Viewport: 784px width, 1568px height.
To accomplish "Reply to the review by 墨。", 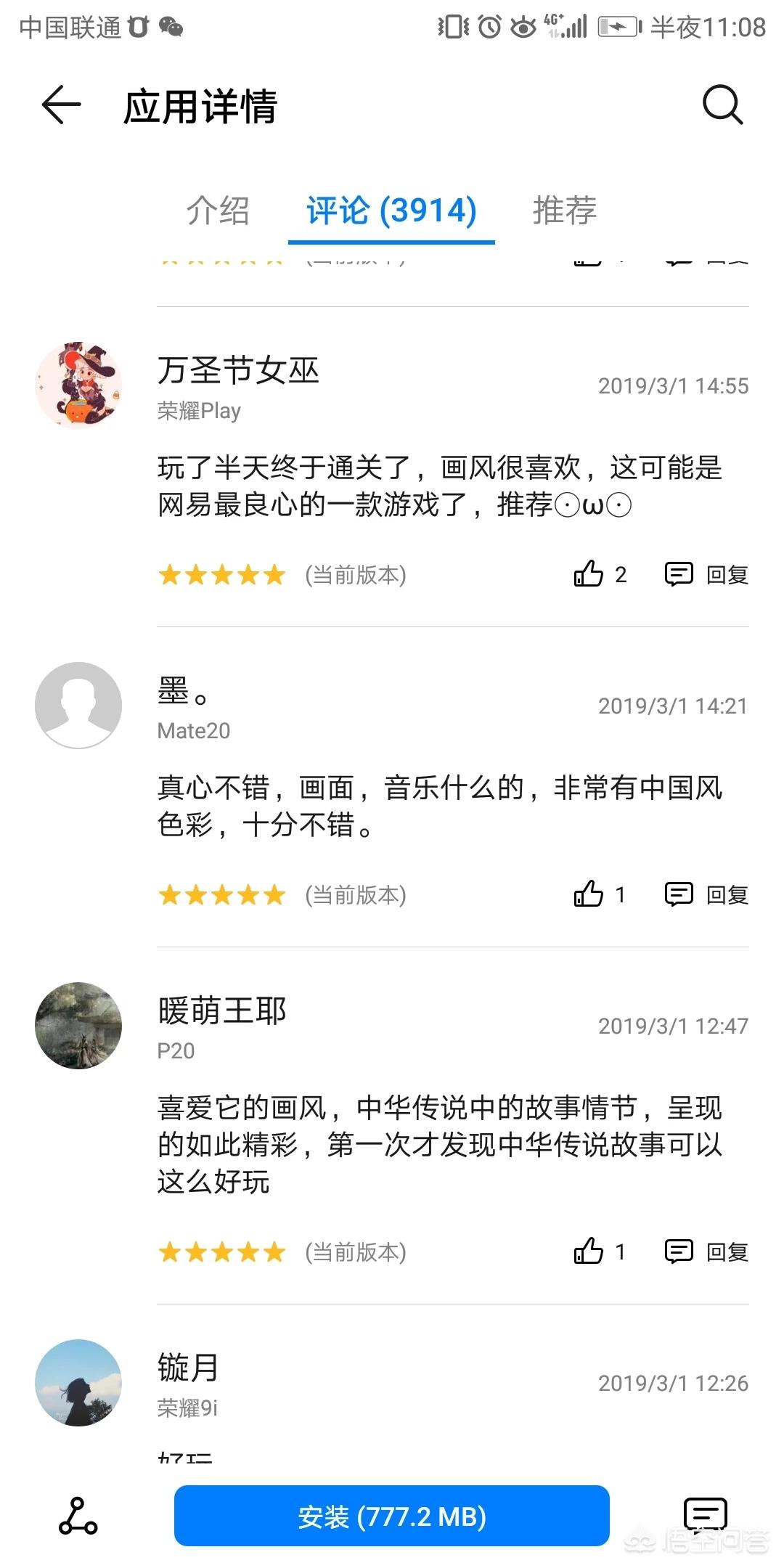I will coord(706,894).
